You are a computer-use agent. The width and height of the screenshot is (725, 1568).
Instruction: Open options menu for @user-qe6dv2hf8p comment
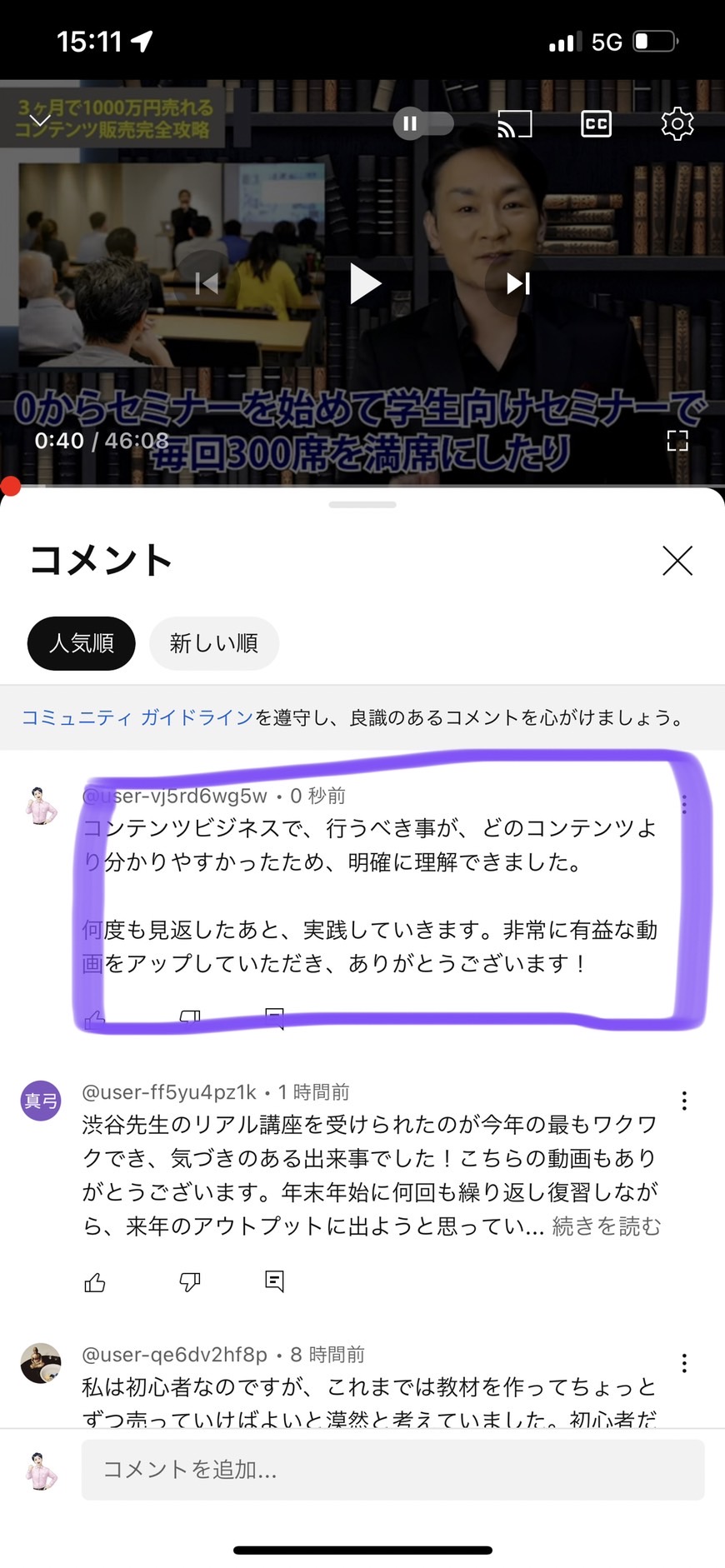click(684, 1363)
